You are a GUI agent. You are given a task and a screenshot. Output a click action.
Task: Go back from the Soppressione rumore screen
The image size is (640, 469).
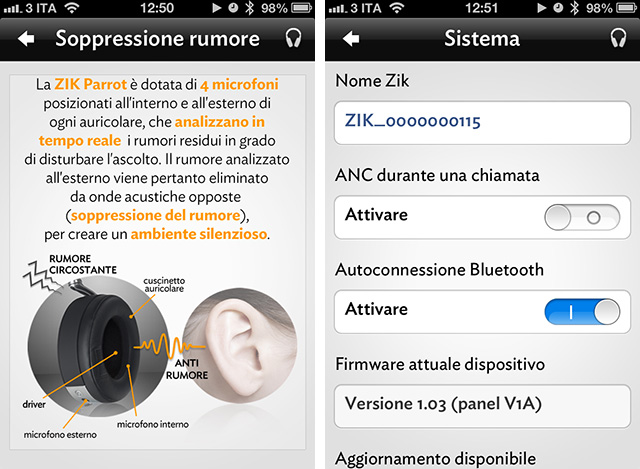[x=26, y=39]
